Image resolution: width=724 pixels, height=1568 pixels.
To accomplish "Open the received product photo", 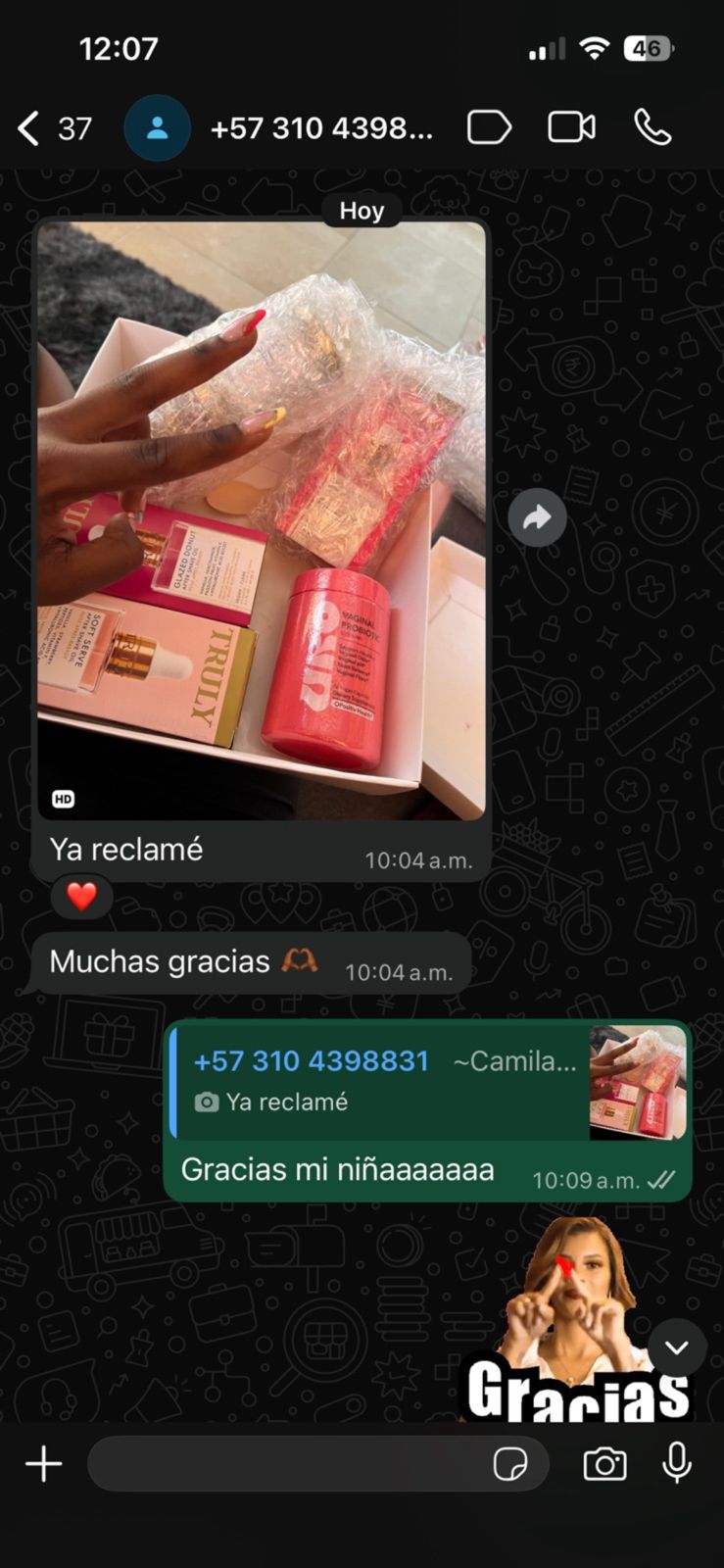I will (262, 519).
